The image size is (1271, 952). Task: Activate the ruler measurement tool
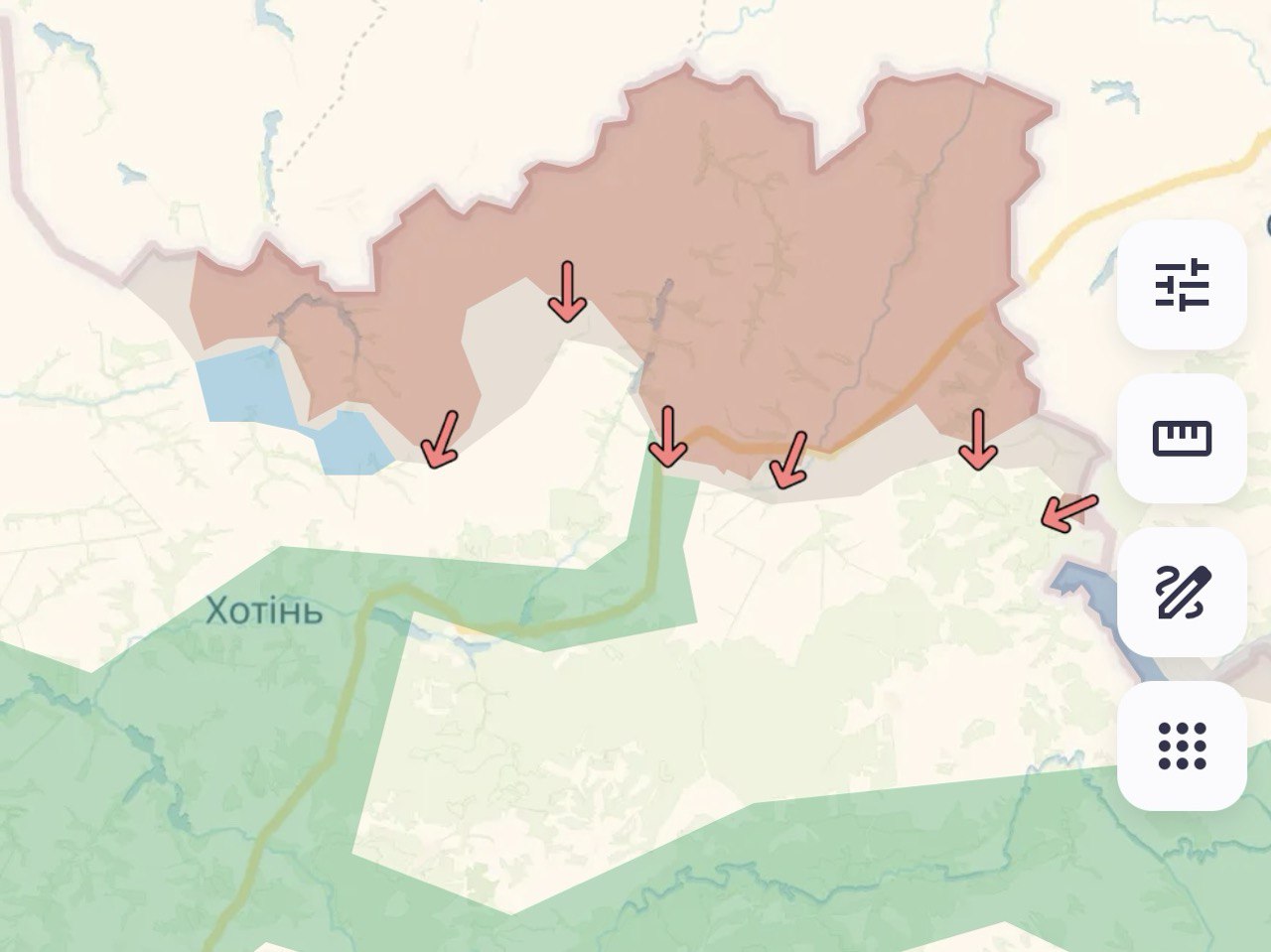point(1182,438)
